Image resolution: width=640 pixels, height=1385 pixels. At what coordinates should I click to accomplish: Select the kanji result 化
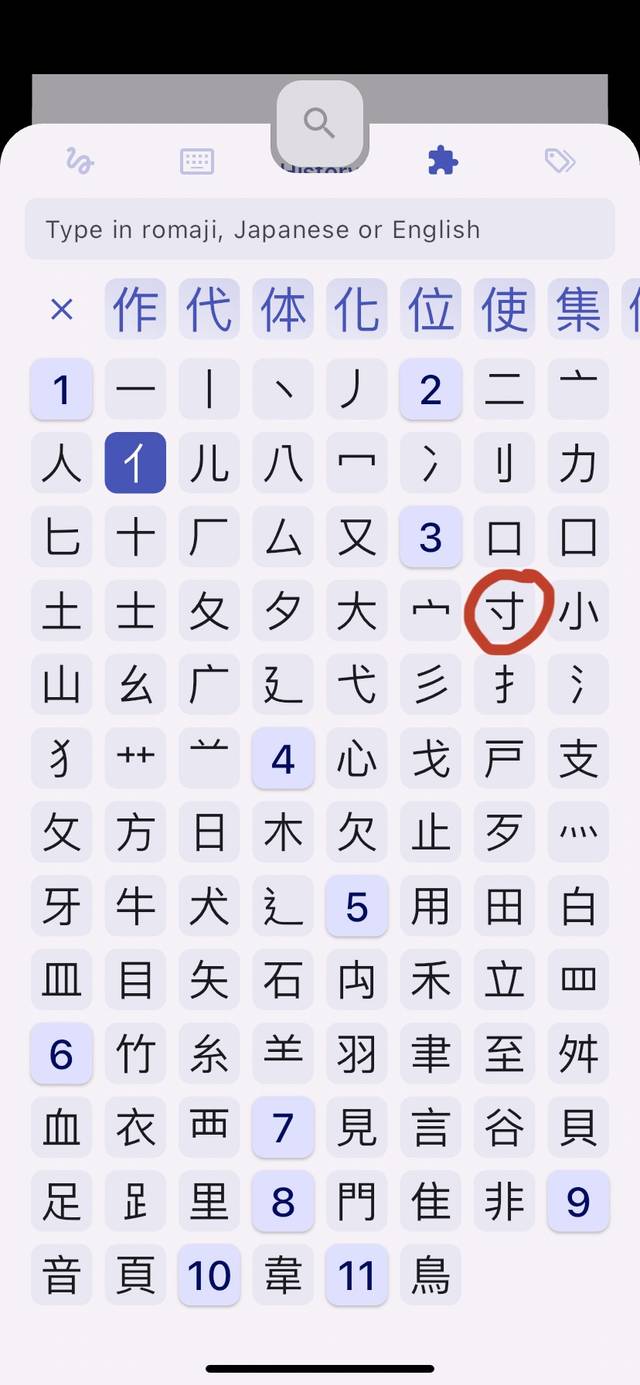[x=357, y=309]
